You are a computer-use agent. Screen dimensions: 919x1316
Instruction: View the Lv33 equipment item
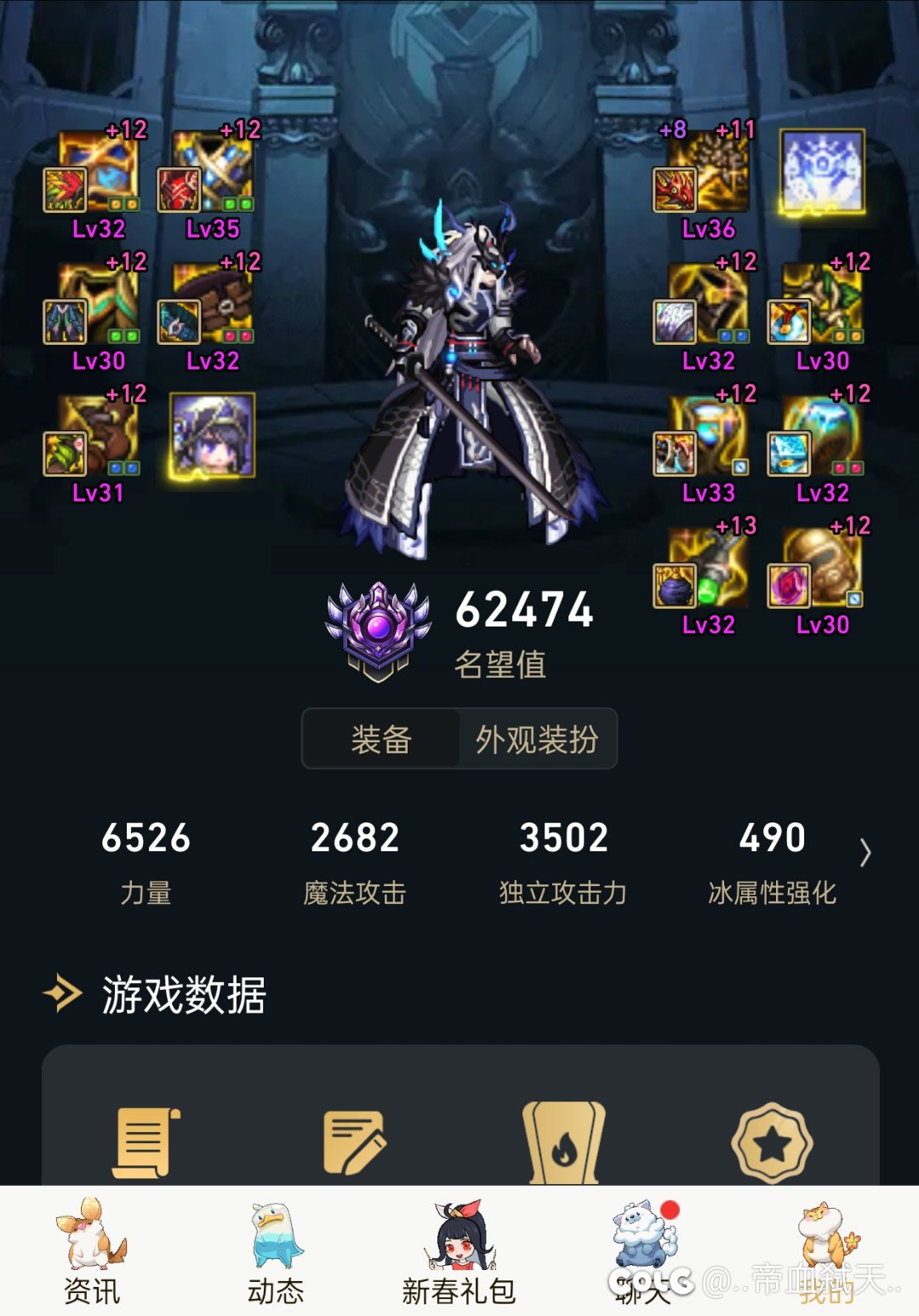click(x=708, y=438)
